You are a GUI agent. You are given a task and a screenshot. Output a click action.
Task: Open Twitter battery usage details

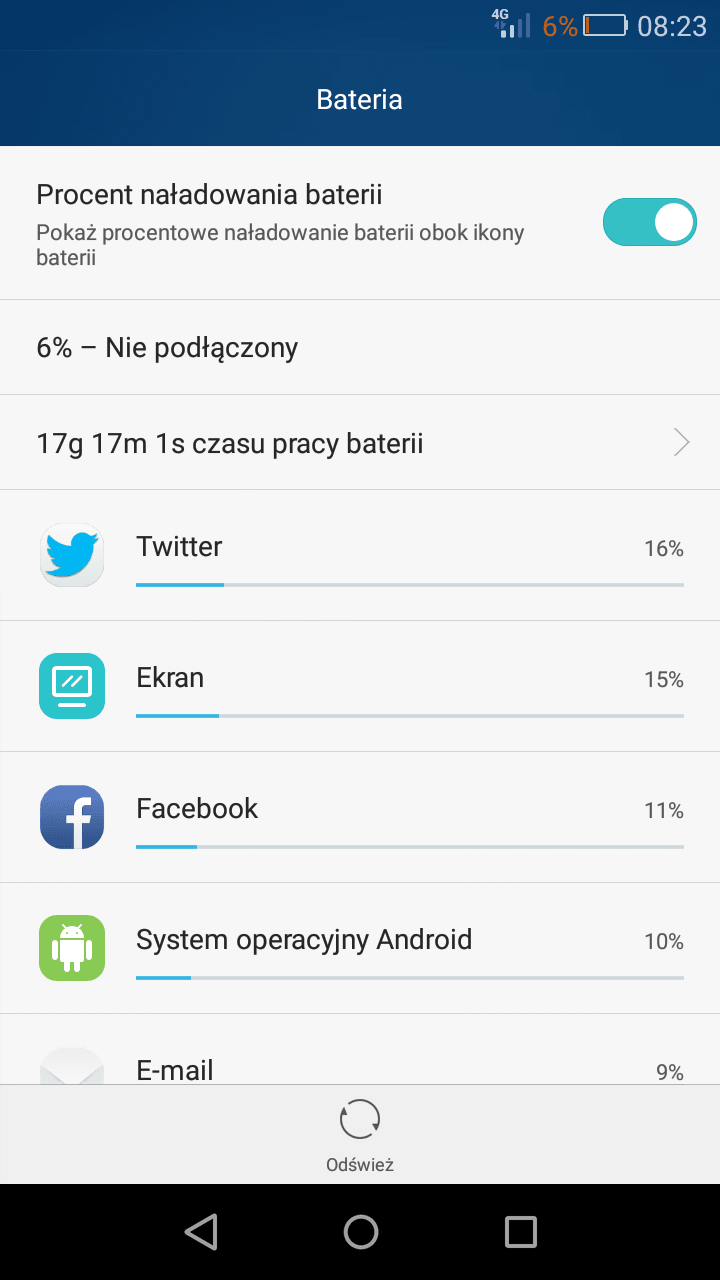(x=360, y=555)
